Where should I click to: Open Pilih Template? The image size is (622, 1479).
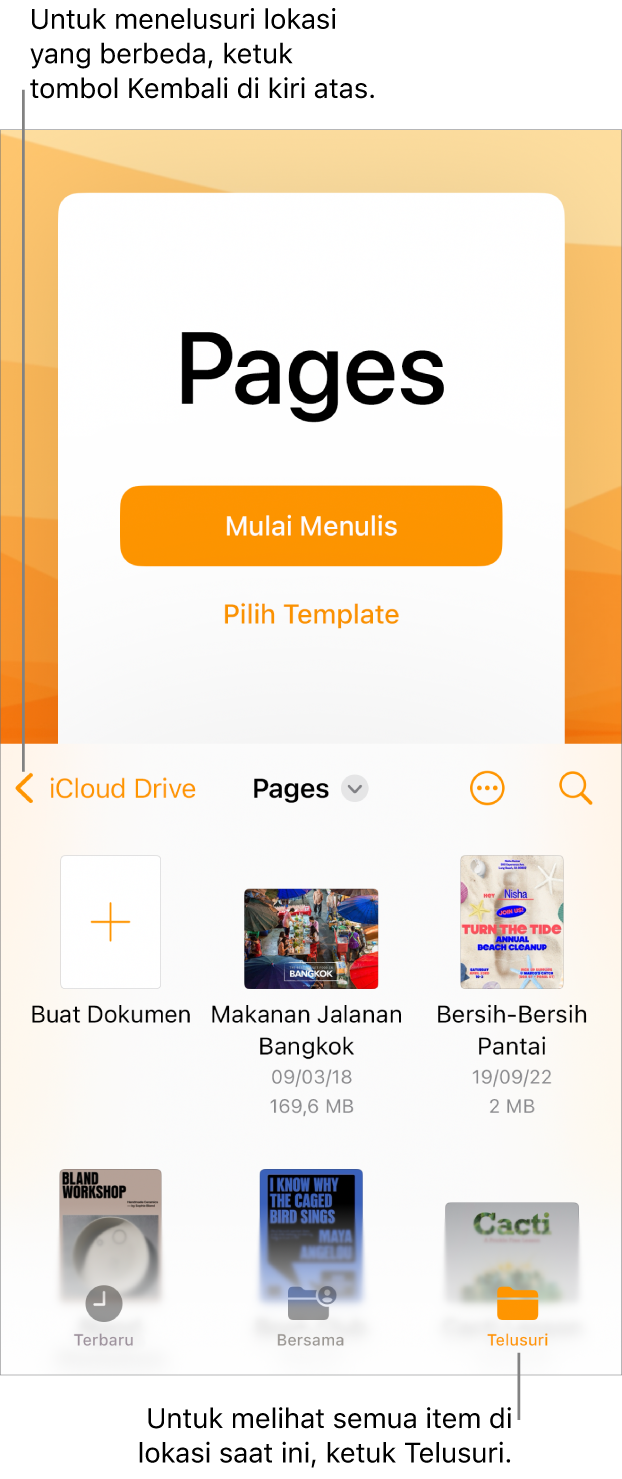[311, 614]
